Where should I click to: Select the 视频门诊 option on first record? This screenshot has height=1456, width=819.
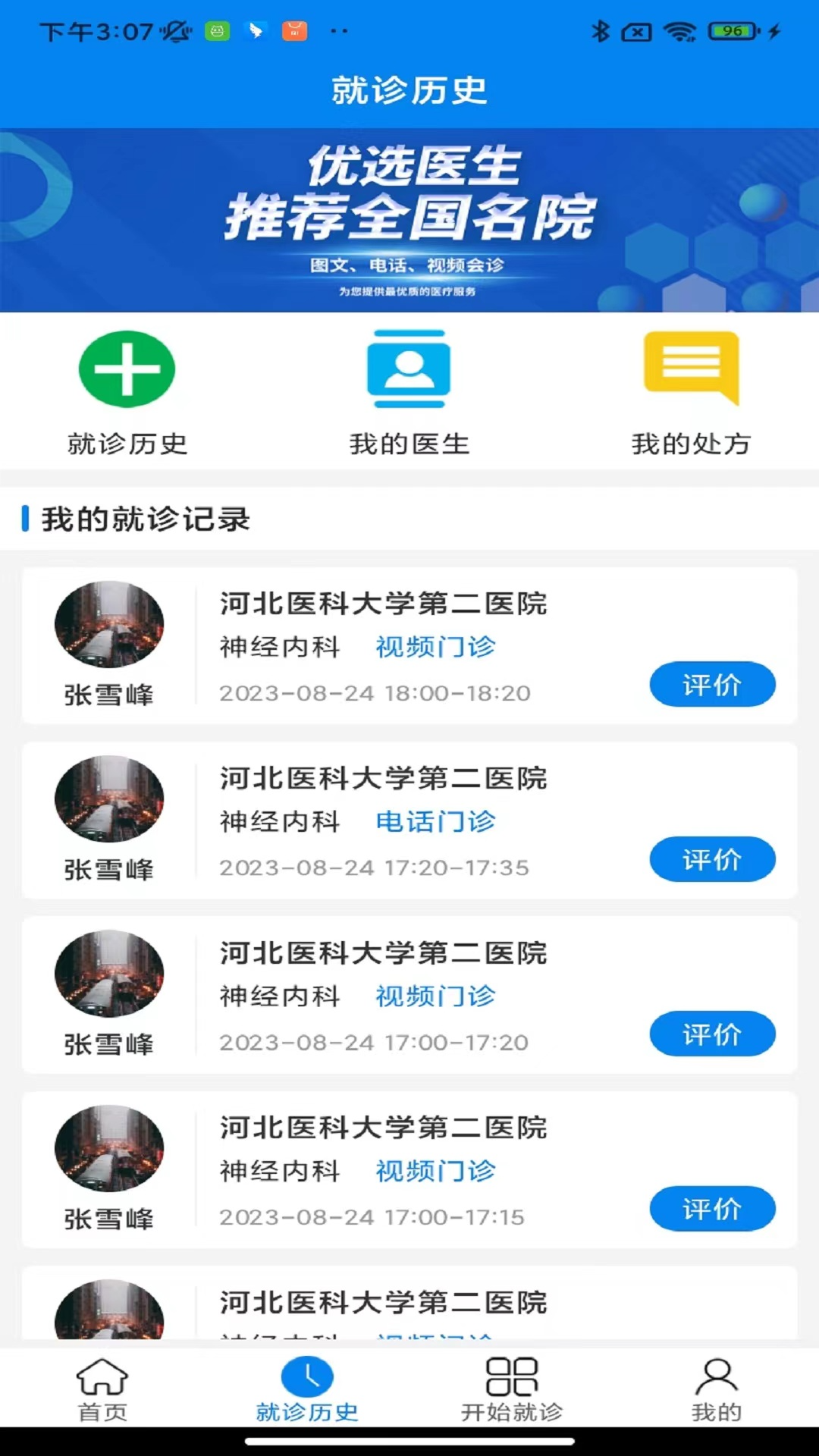click(x=435, y=648)
